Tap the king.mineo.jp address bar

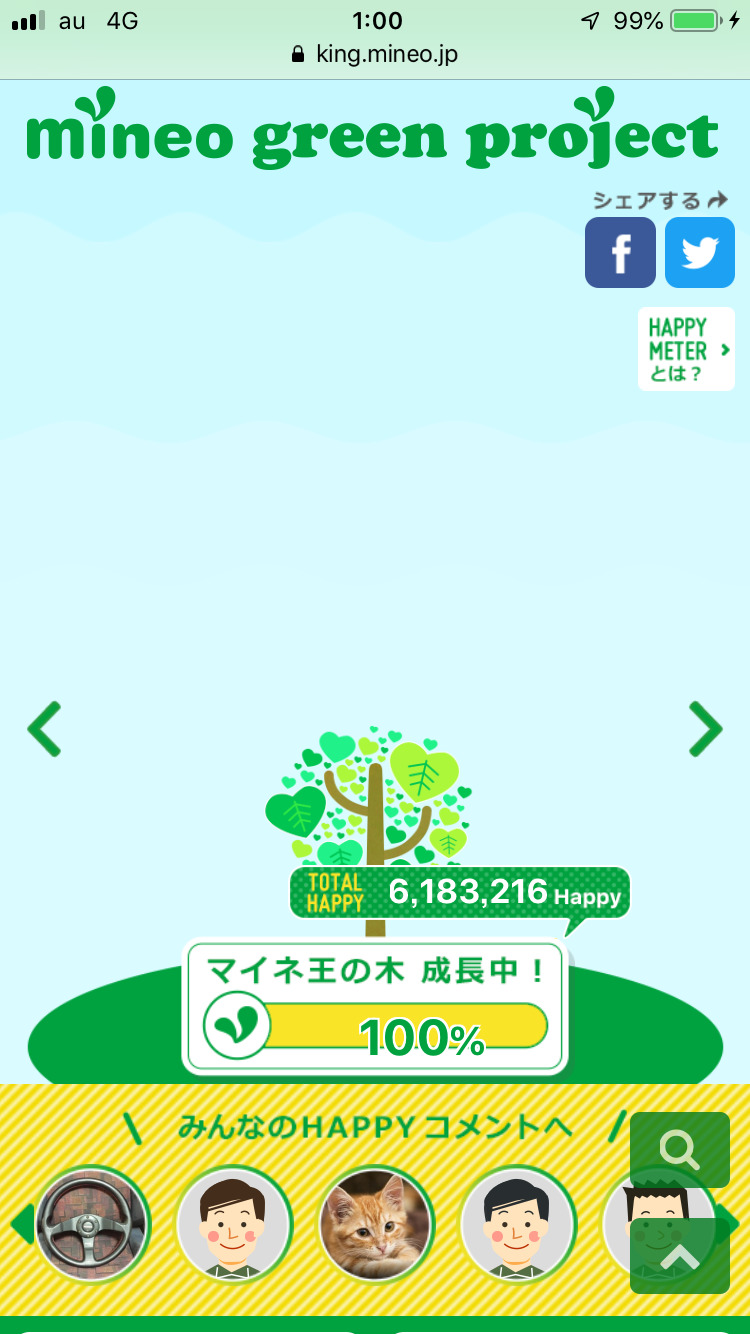click(375, 54)
